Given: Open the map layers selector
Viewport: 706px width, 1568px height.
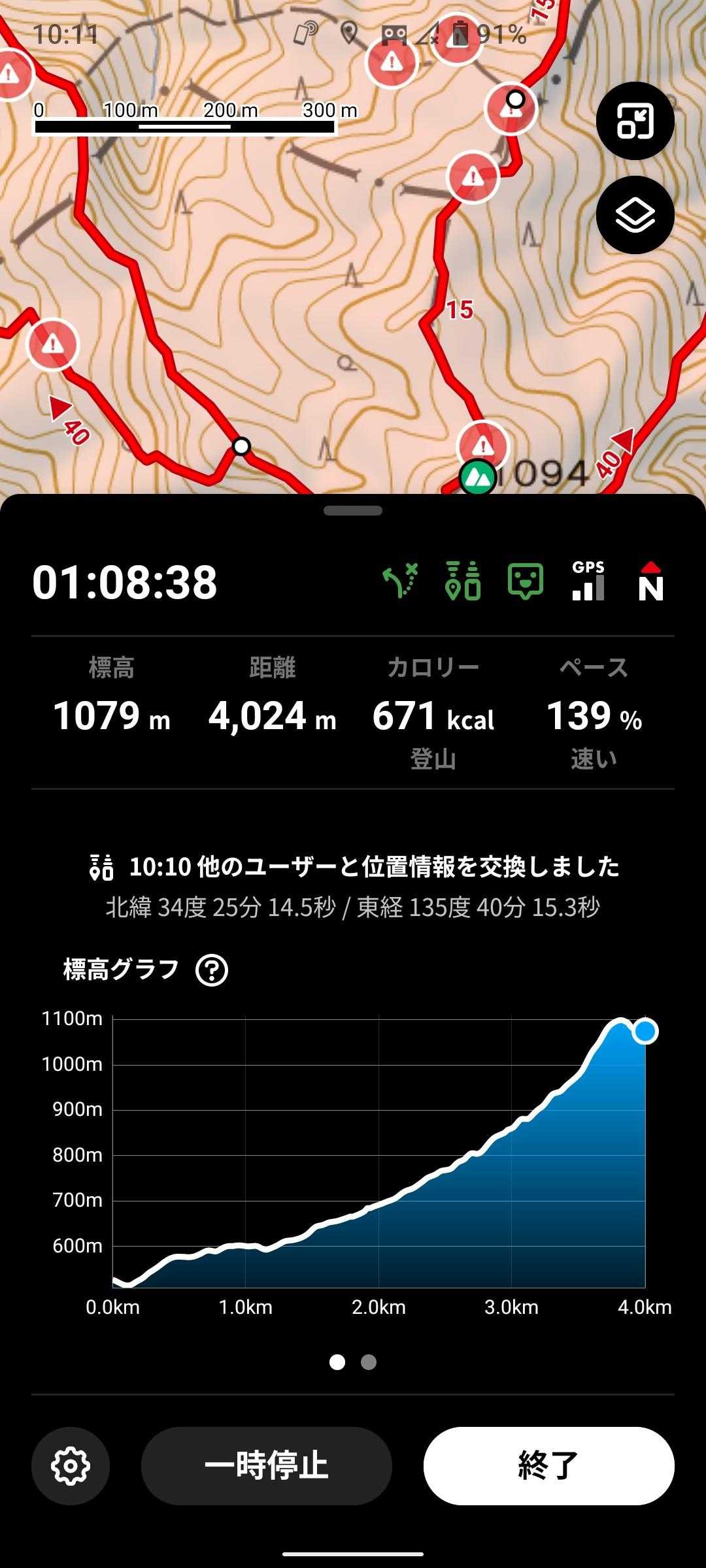Looking at the screenshot, I should click(635, 215).
